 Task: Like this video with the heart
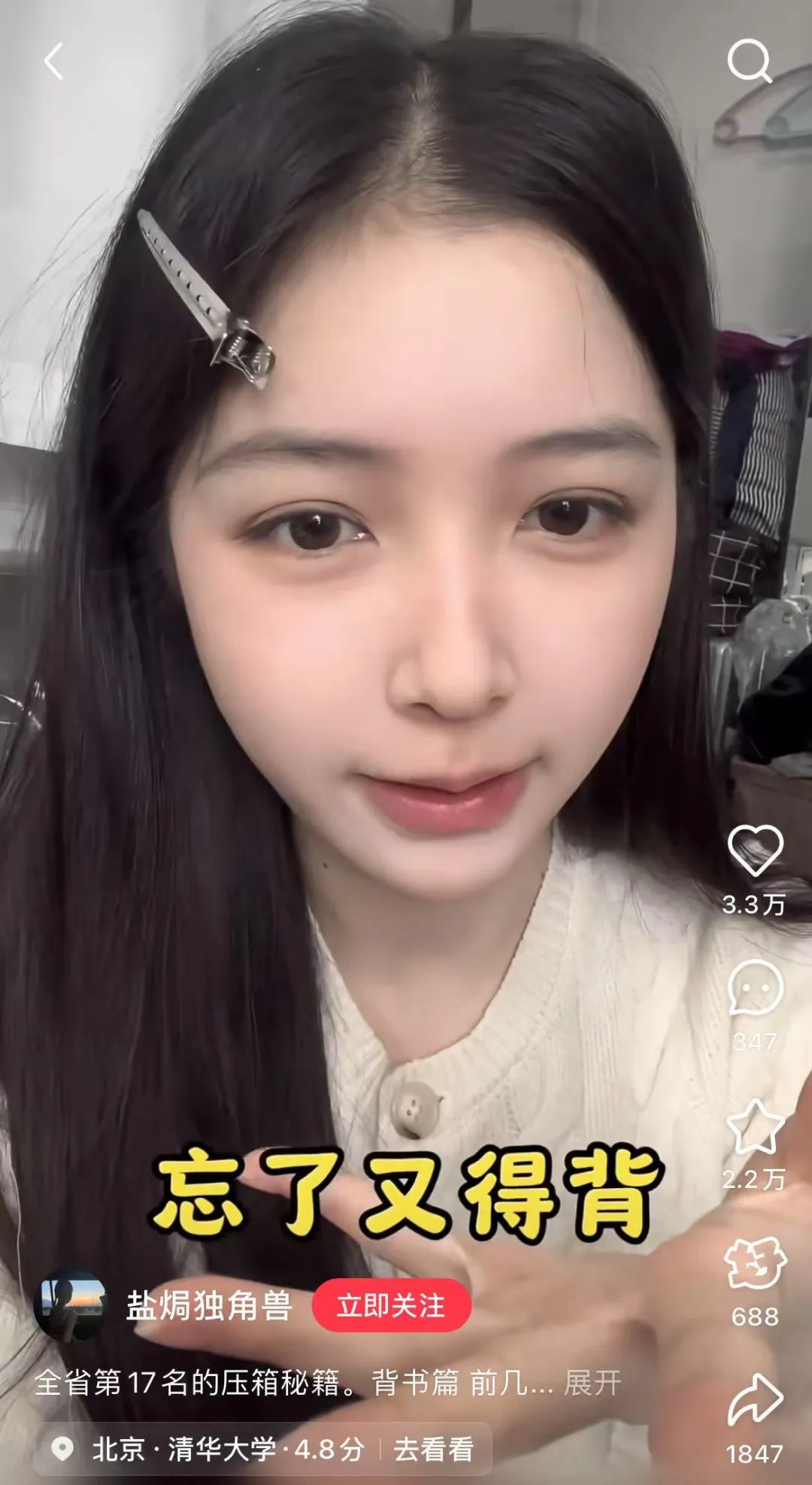point(756,850)
